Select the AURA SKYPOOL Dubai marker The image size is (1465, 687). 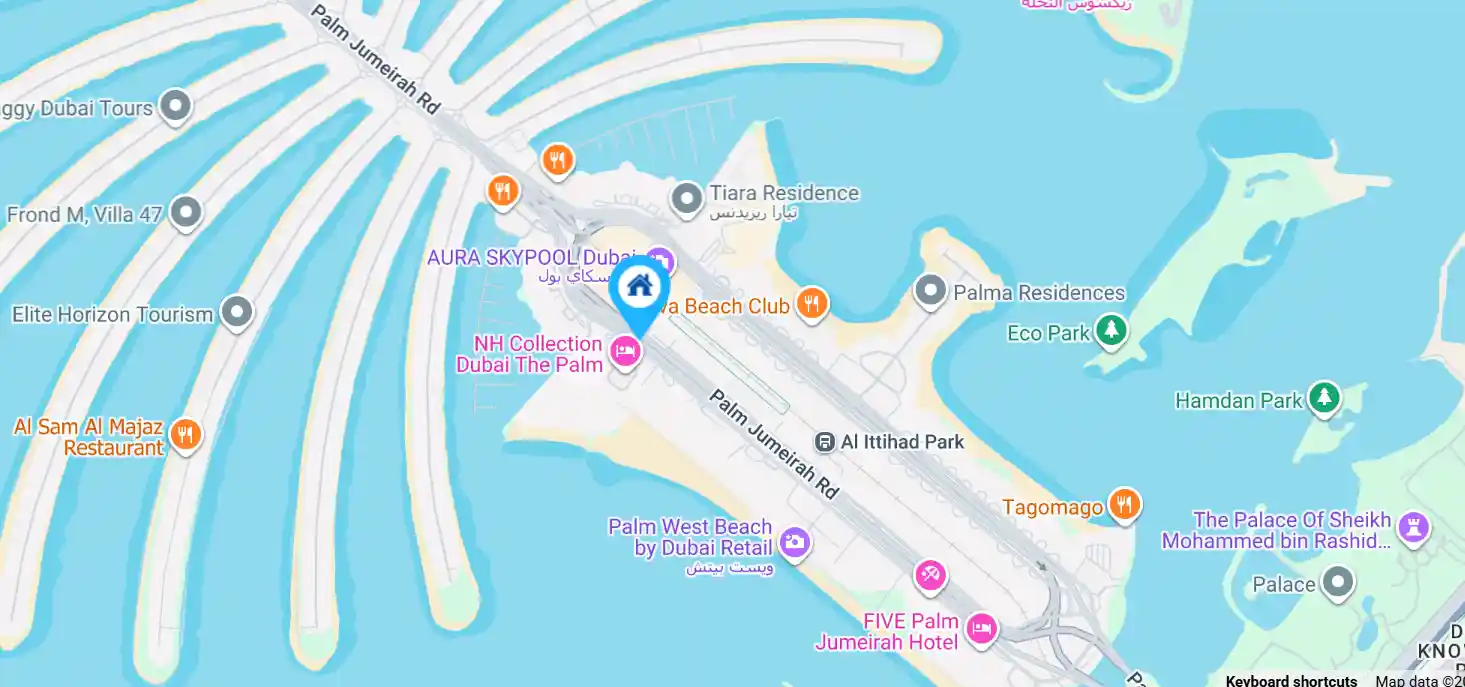(x=660, y=260)
